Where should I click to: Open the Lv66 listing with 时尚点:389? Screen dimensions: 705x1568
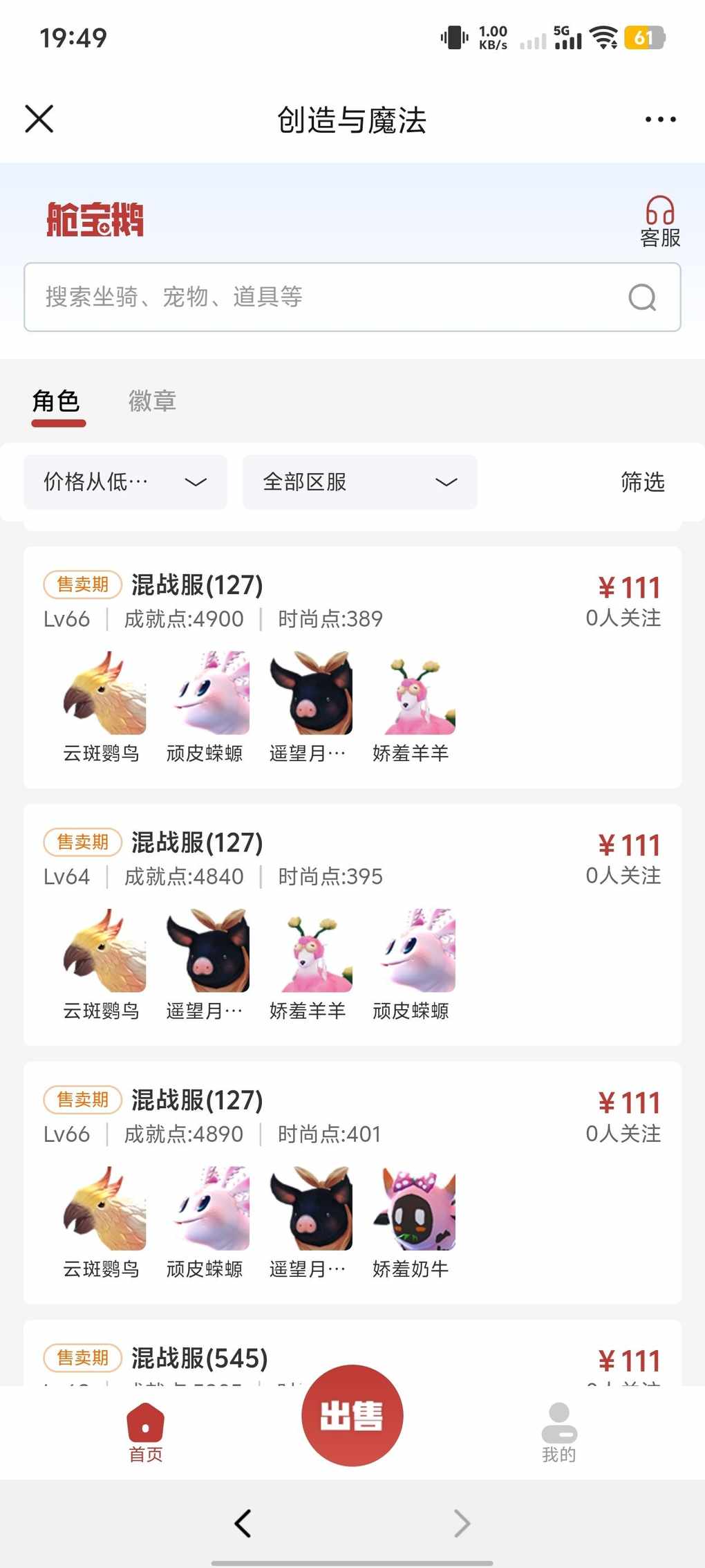[x=352, y=667]
